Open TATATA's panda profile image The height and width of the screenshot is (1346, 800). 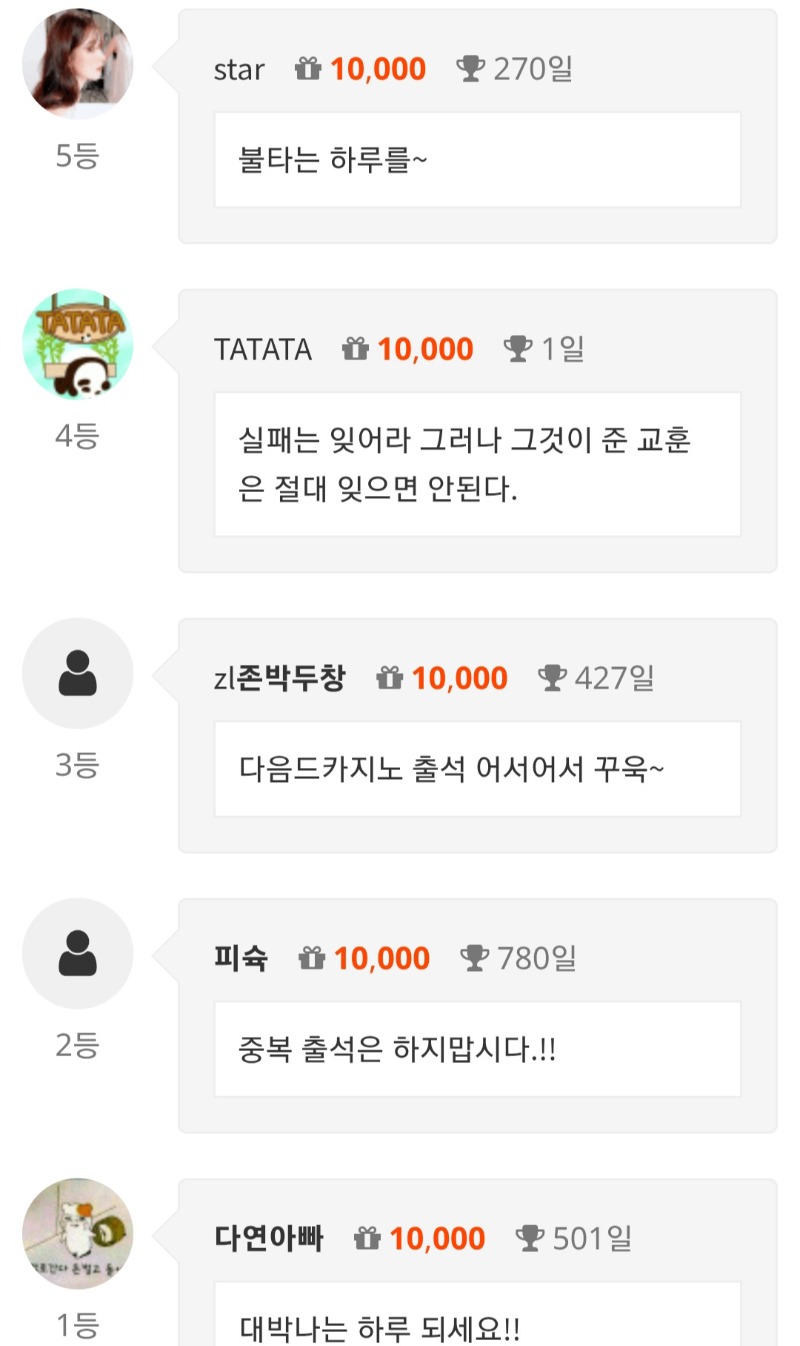[x=78, y=343]
